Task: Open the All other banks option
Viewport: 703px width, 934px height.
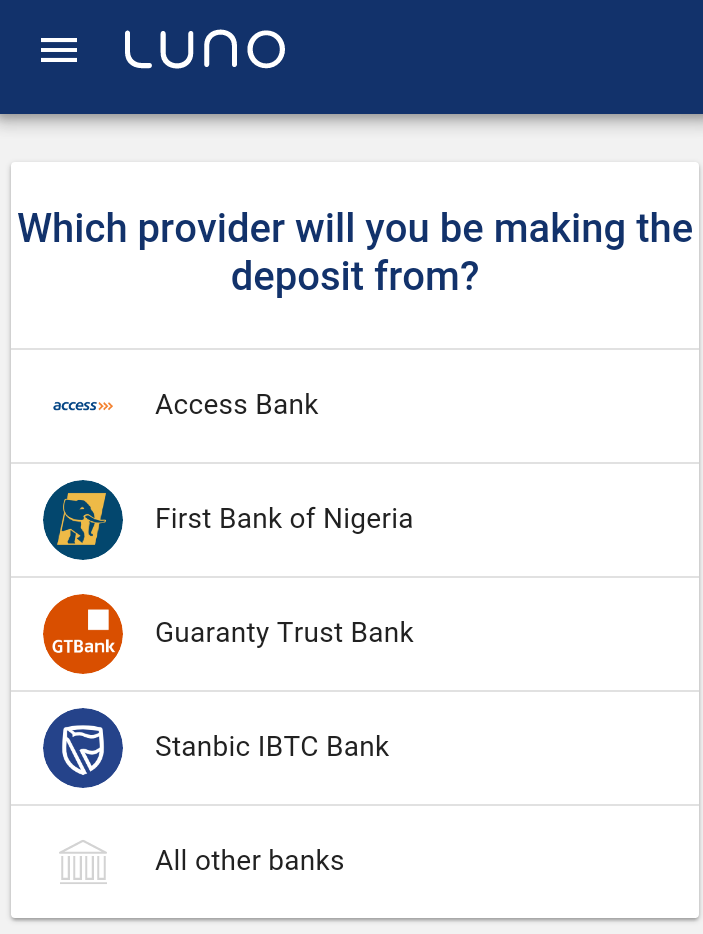Action: 354,861
